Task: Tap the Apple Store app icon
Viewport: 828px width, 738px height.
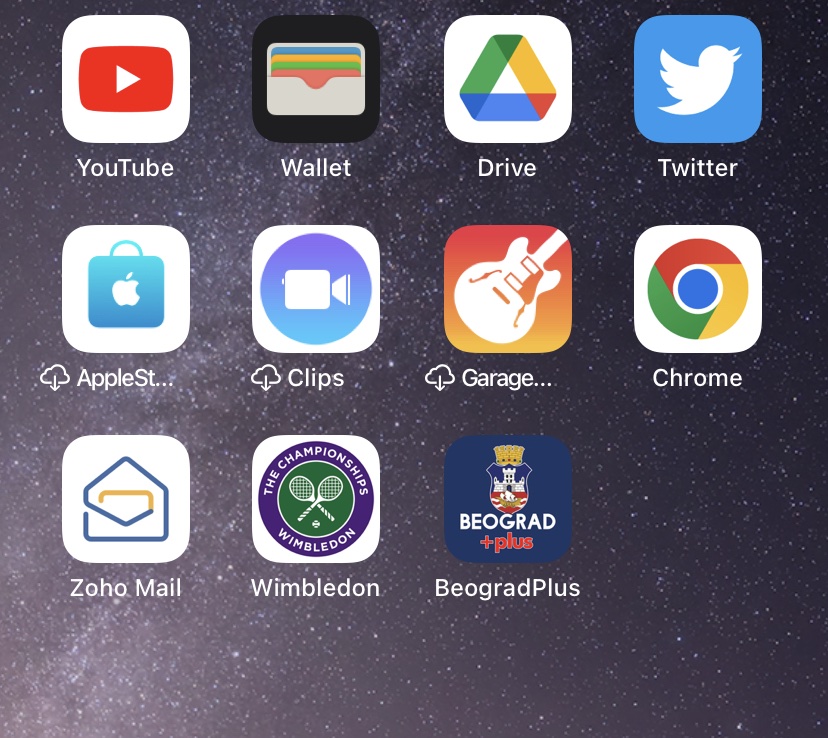Action: [126, 289]
